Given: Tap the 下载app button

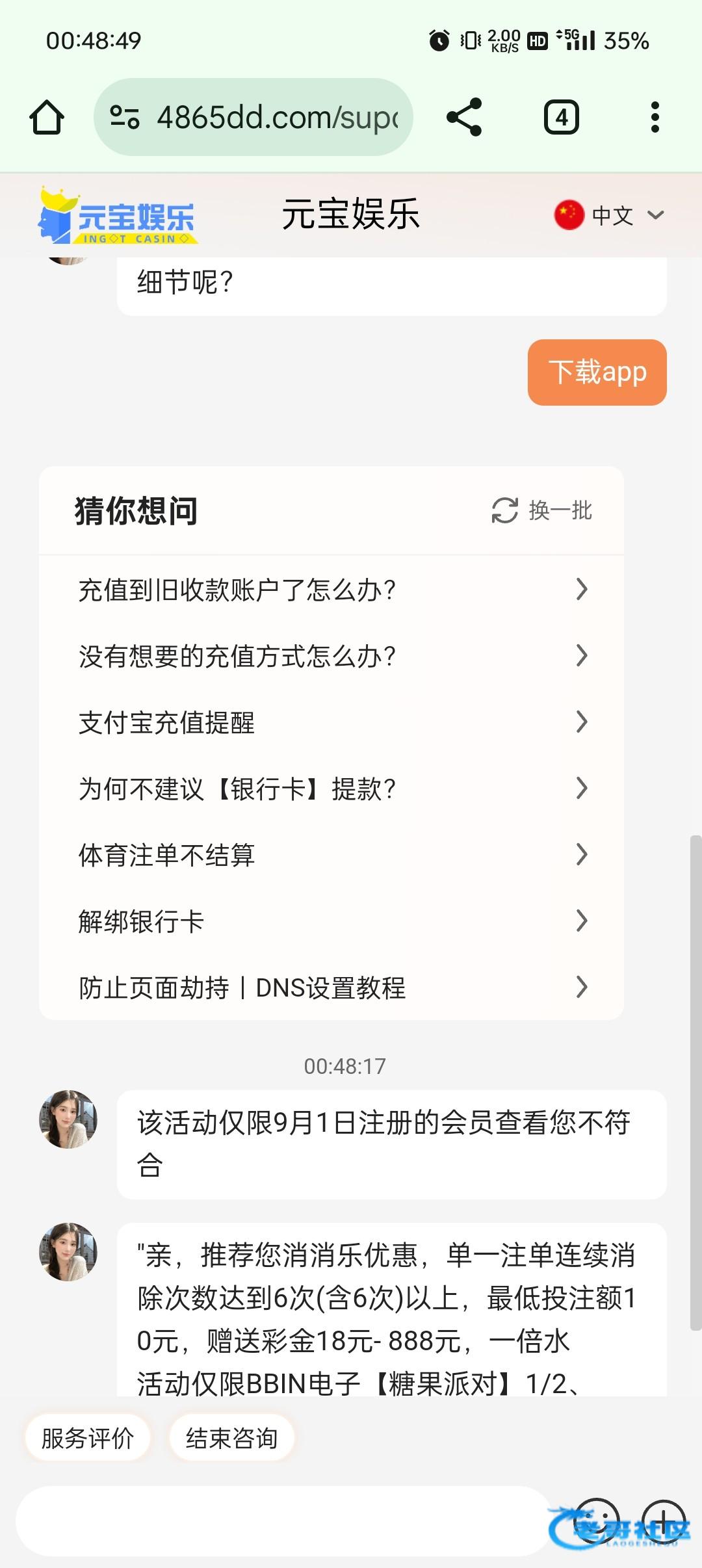Looking at the screenshot, I should (597, 372).
